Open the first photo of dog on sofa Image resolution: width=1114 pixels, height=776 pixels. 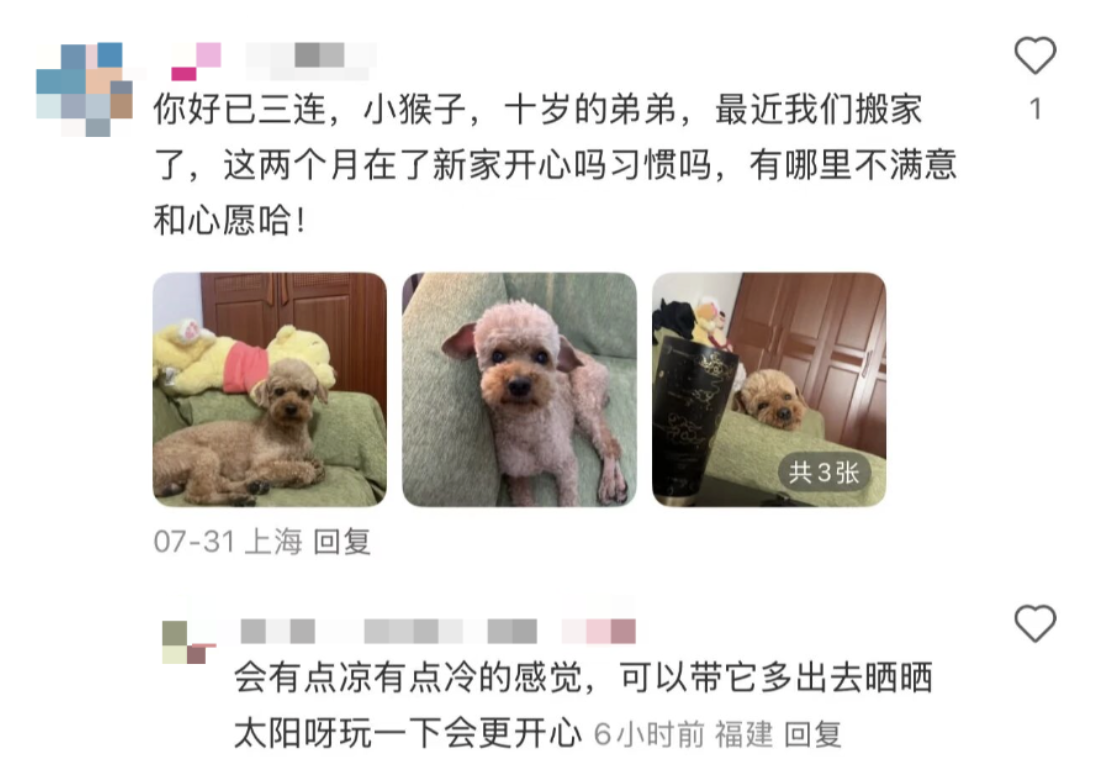coord(269,389)
